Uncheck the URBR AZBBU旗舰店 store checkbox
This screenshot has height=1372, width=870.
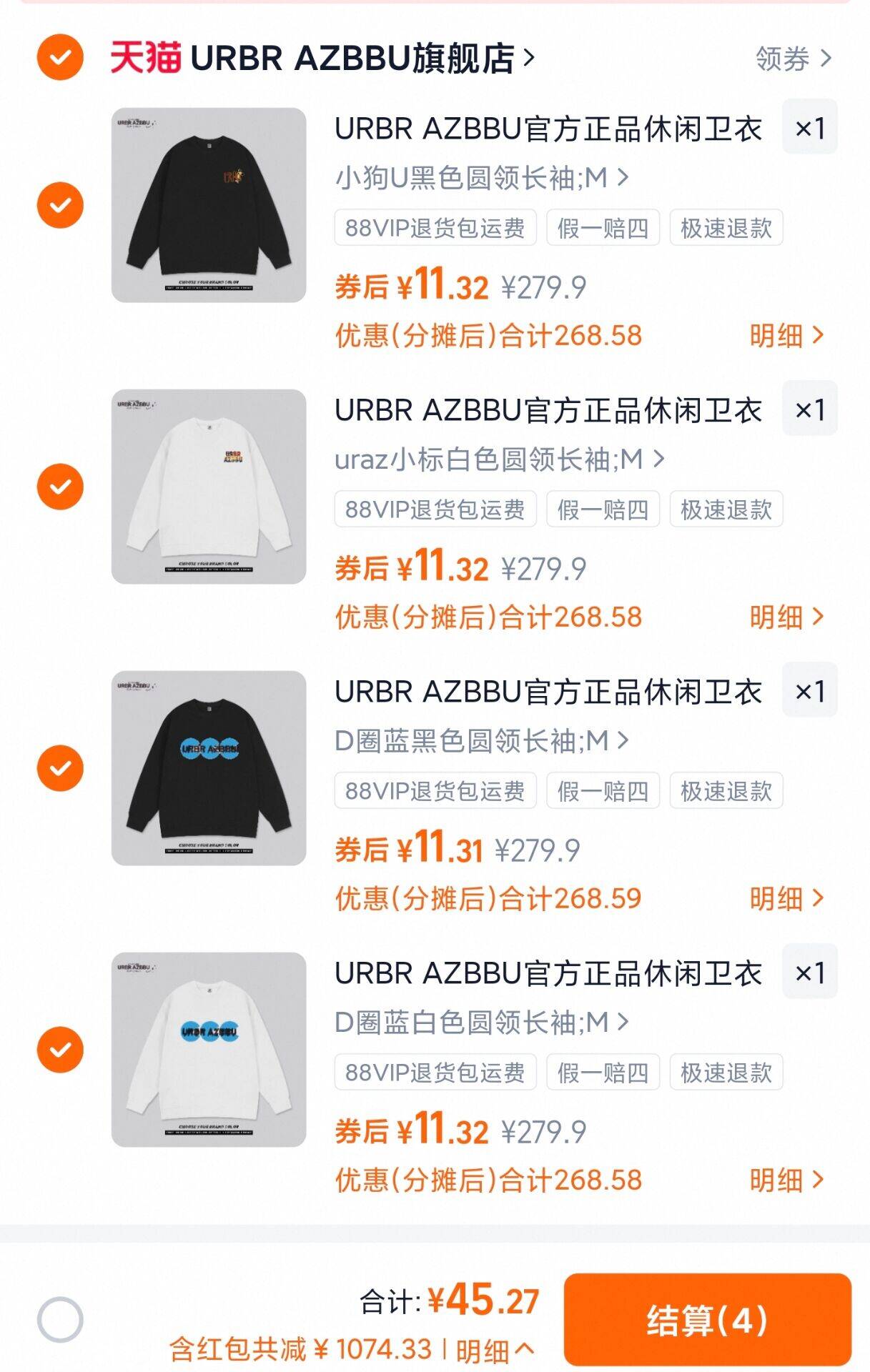[60, 57]
